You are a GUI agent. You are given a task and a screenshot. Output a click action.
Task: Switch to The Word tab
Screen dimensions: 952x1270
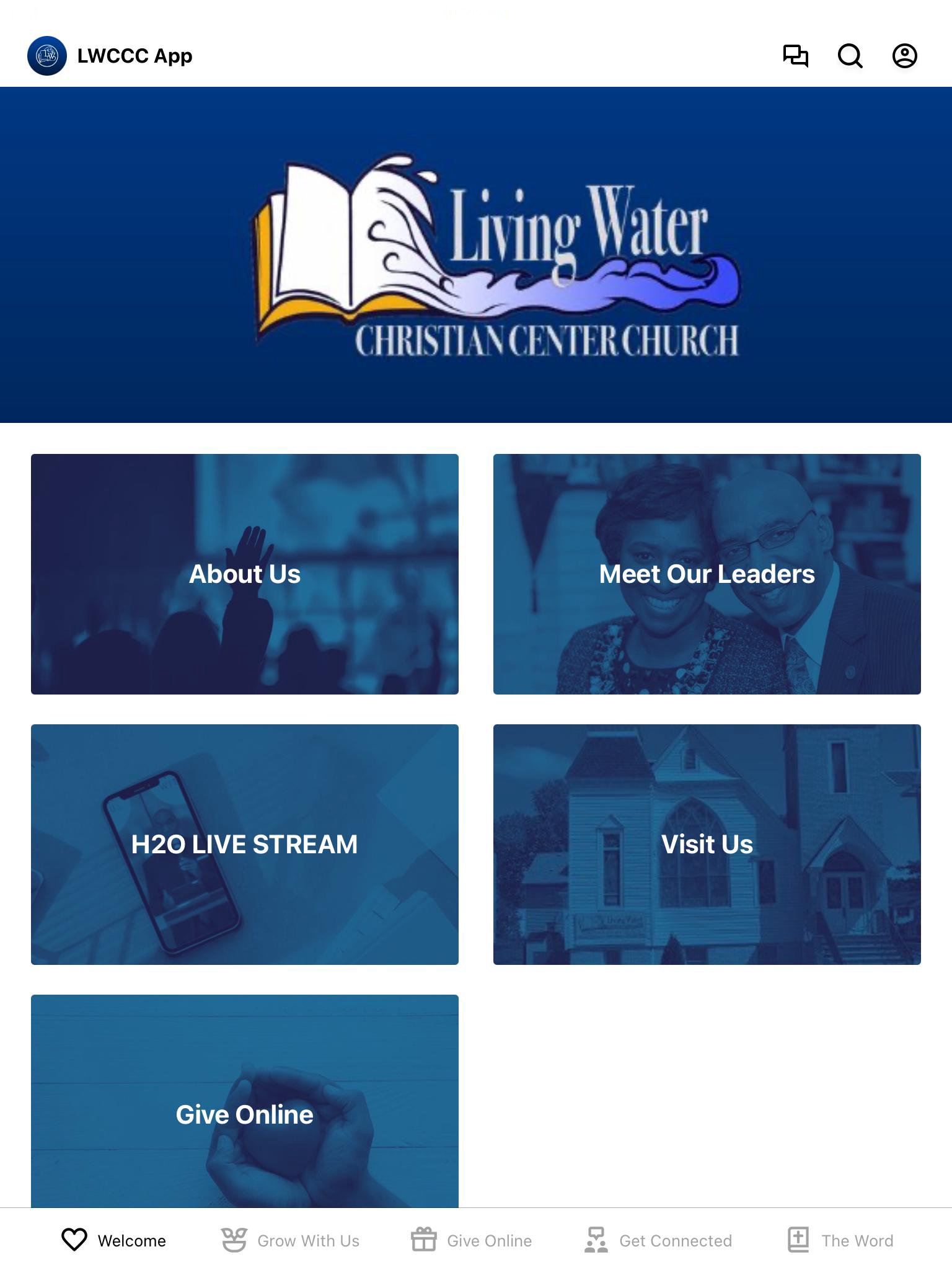click(x=840, y=1240)
